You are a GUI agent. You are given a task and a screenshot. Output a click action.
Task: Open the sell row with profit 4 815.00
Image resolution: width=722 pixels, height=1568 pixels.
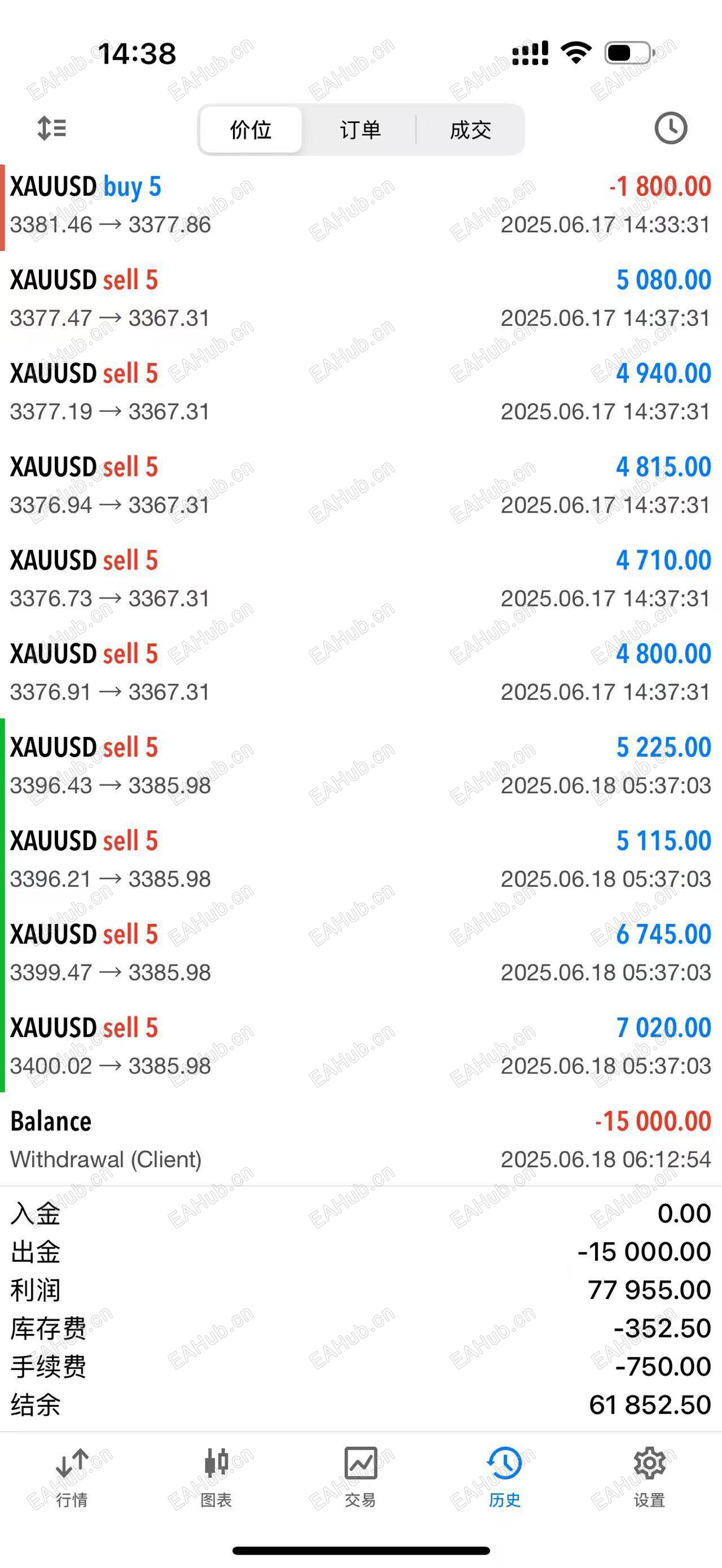360,486
